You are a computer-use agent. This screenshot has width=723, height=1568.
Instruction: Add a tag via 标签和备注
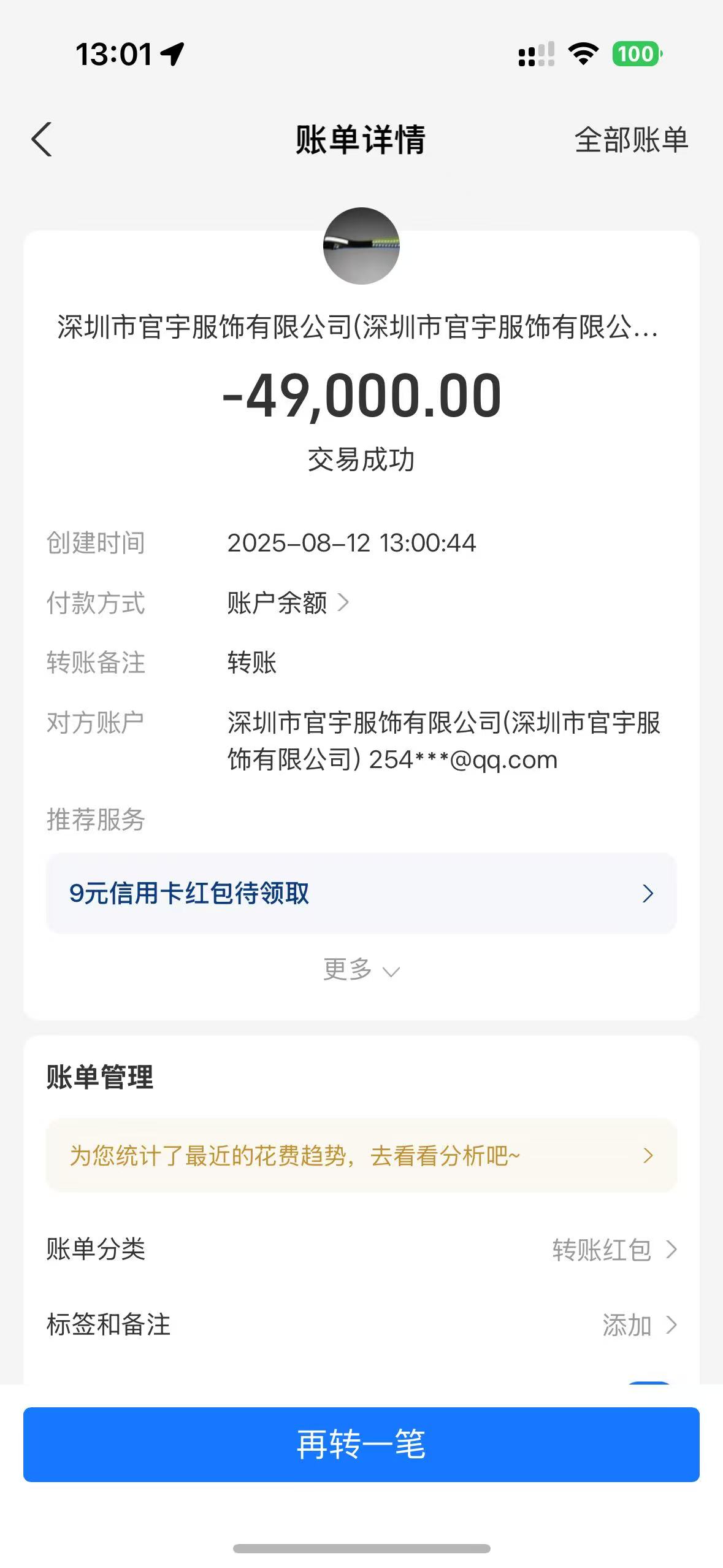coord(361,1325)
